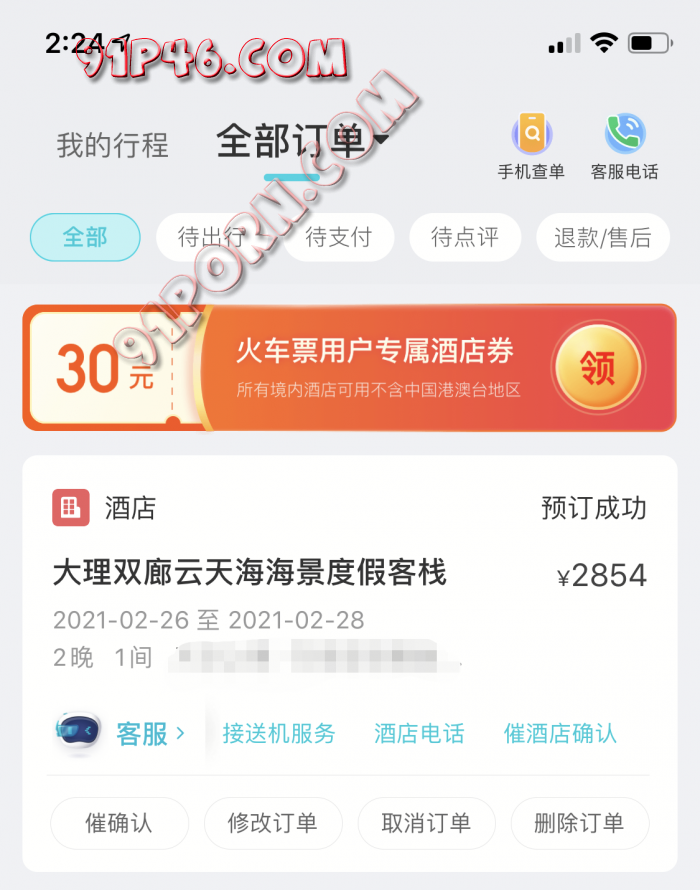
Task: Call 客服电话 support line
Action: click(625, 146)
